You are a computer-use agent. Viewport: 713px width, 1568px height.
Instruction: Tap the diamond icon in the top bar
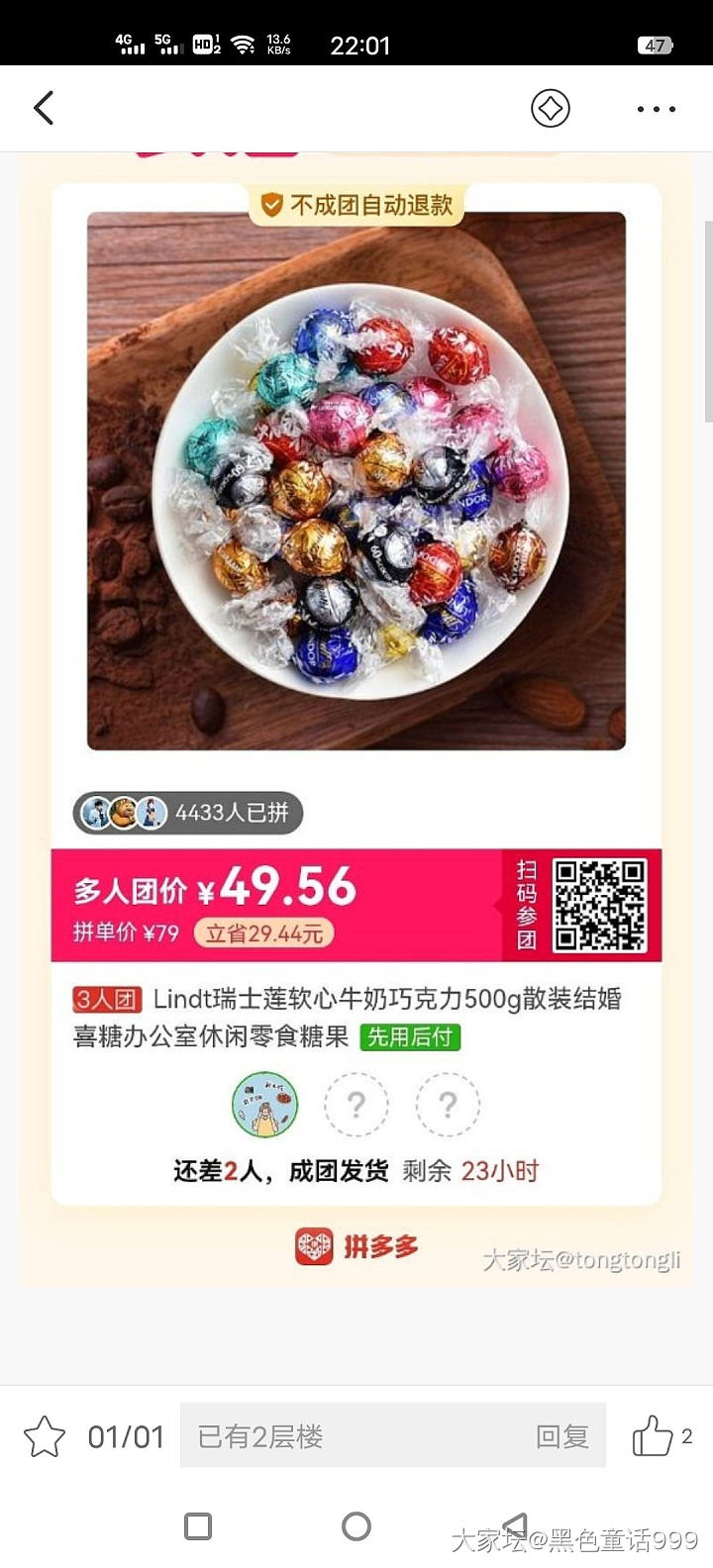(x=551, y=108)
